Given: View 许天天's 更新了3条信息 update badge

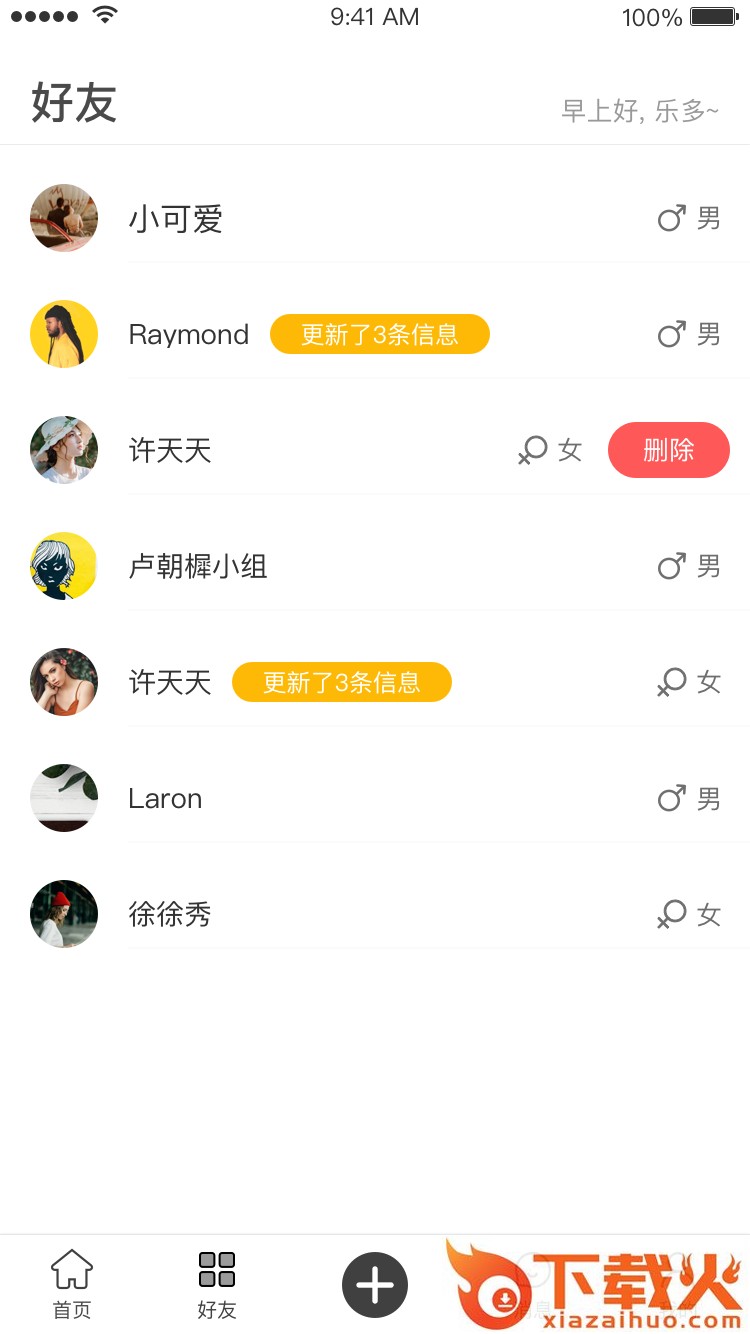Looking at the screenshot, I should point(342,683).
